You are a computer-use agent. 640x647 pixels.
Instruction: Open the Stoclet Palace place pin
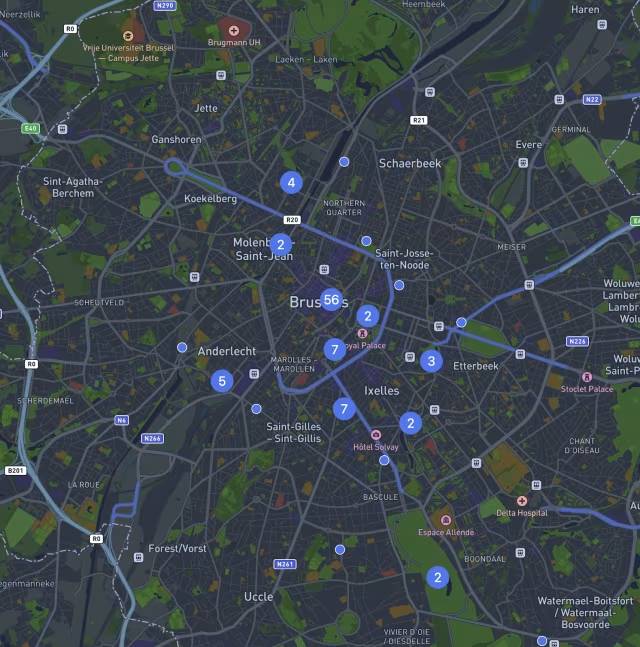[587, 377]
